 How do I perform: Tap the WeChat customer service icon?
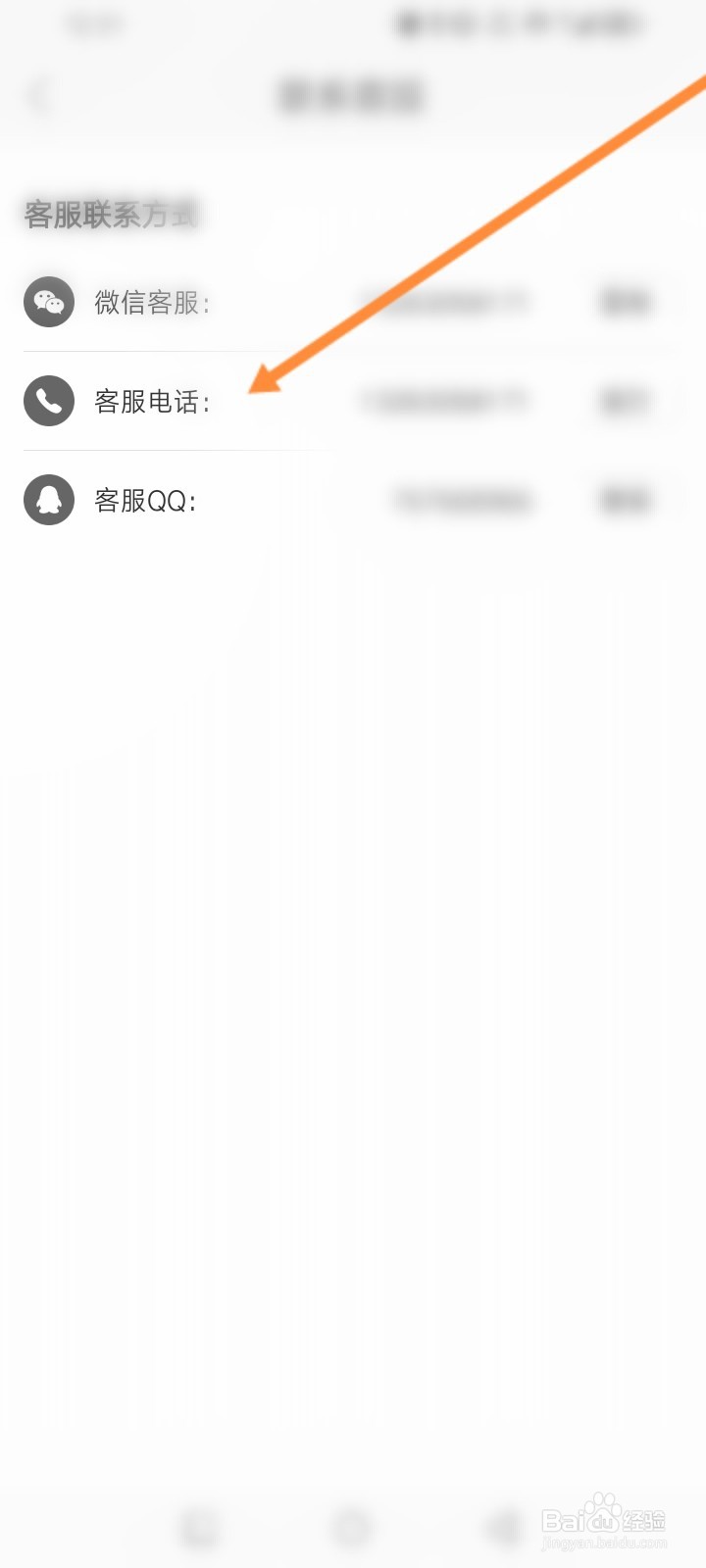click(48, 302)
